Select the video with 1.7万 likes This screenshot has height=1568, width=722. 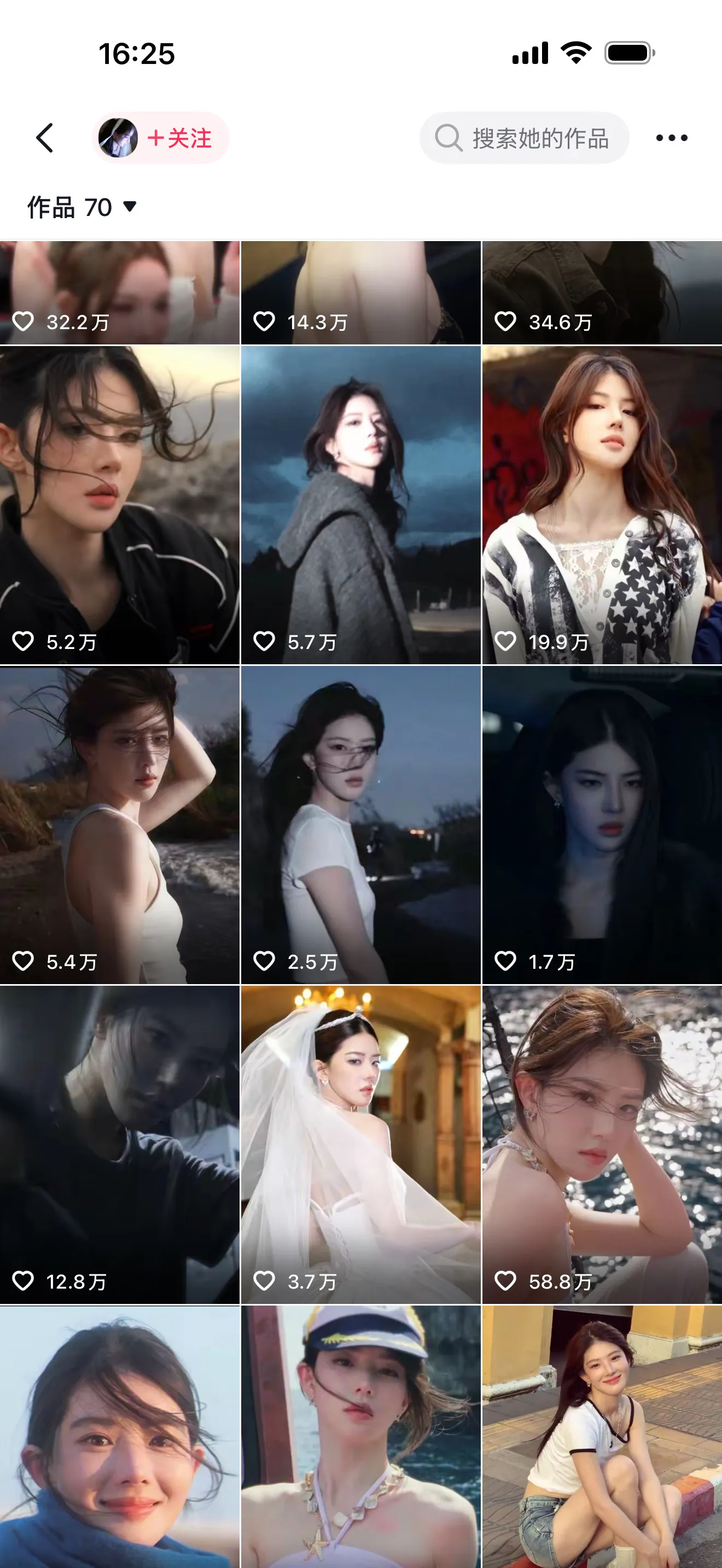coord(602,825)
